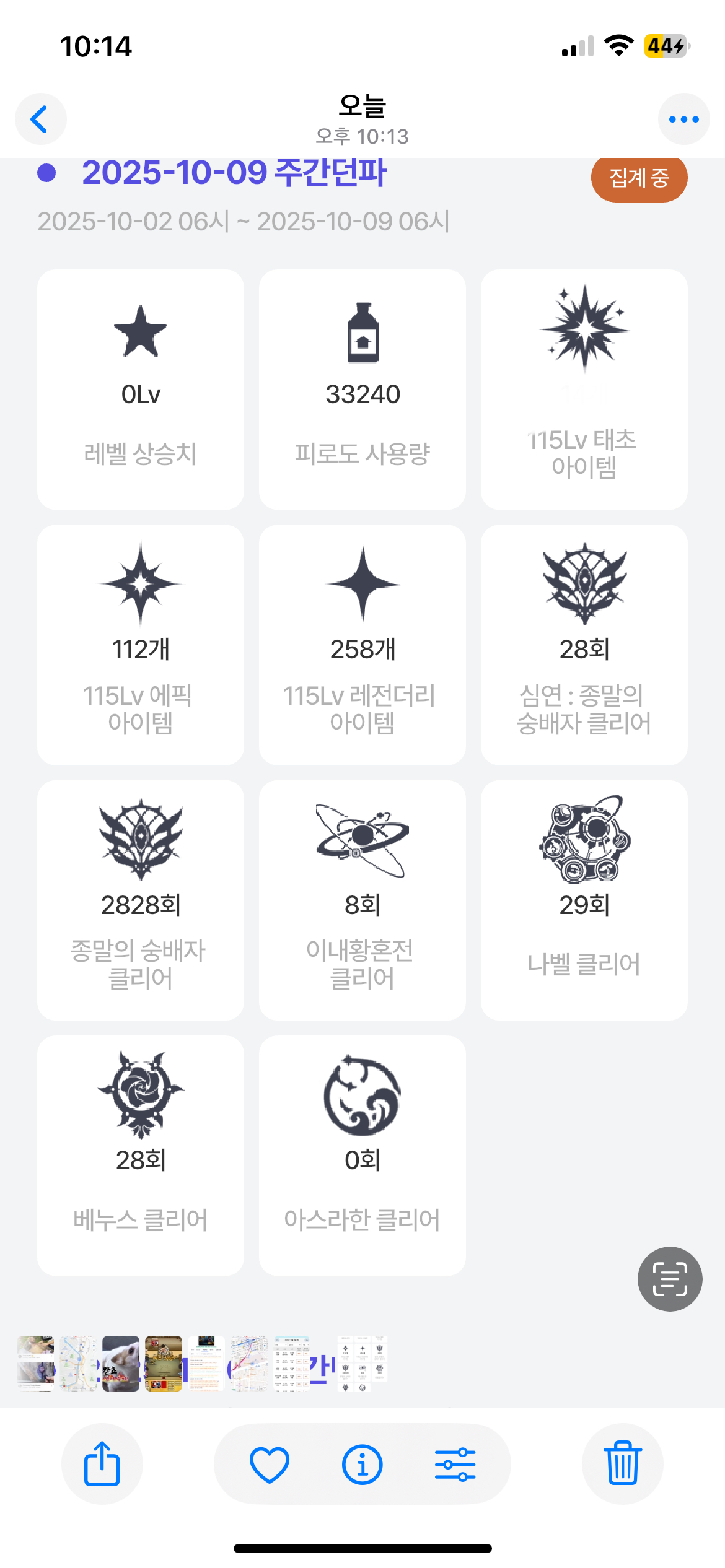Favorite this photo with the heart
The width and height of the screenshot is (725, 1568).
(270, 1464)
